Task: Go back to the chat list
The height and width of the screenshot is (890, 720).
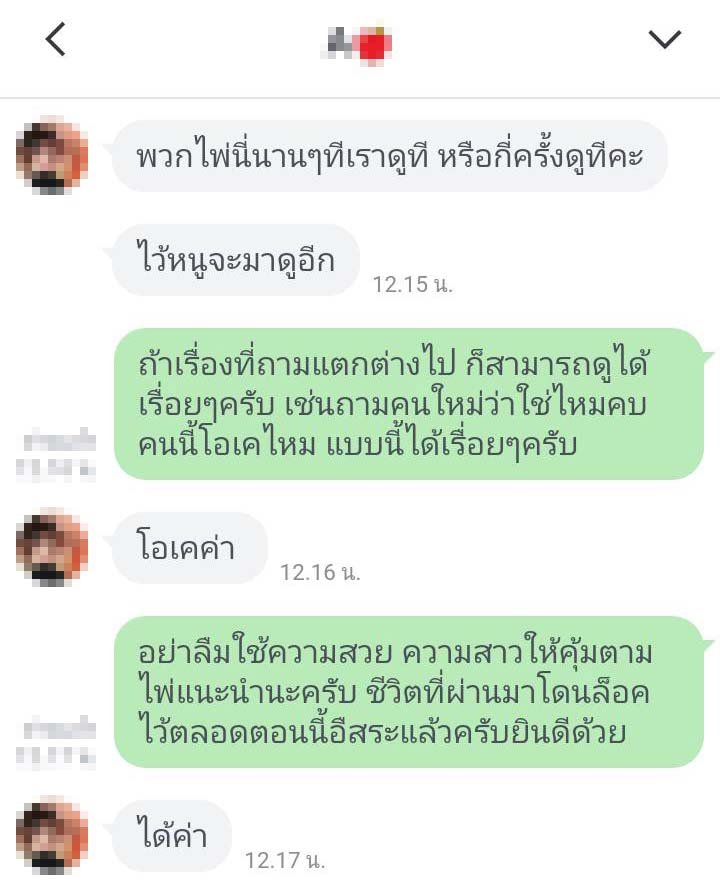Action: 56,40
